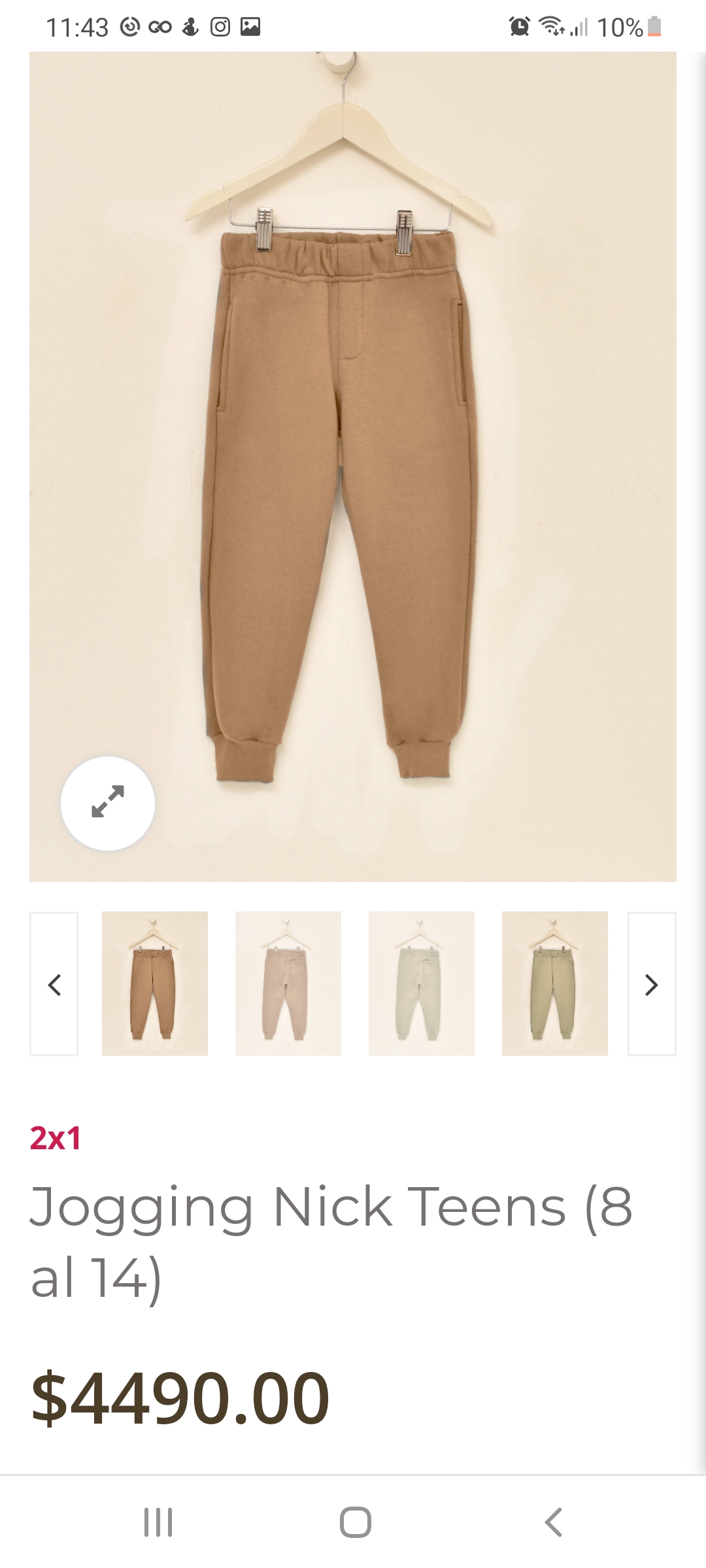Select the brown jogging pants thumbnail
The image size is (706, 1568).
pyautogui.click(x=155, y=983)
